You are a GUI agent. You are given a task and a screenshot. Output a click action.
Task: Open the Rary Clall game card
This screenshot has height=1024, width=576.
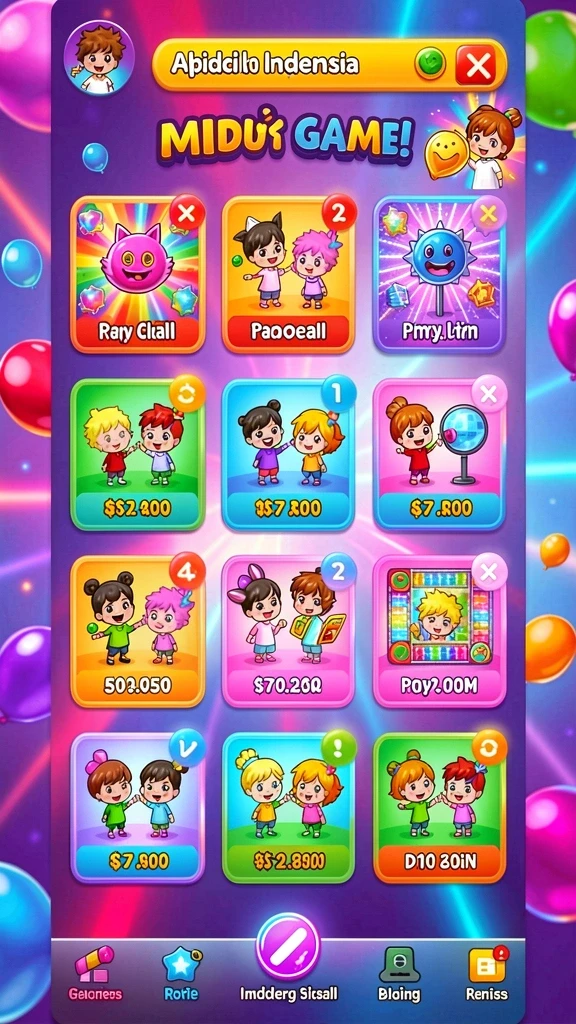pos(138,274)
